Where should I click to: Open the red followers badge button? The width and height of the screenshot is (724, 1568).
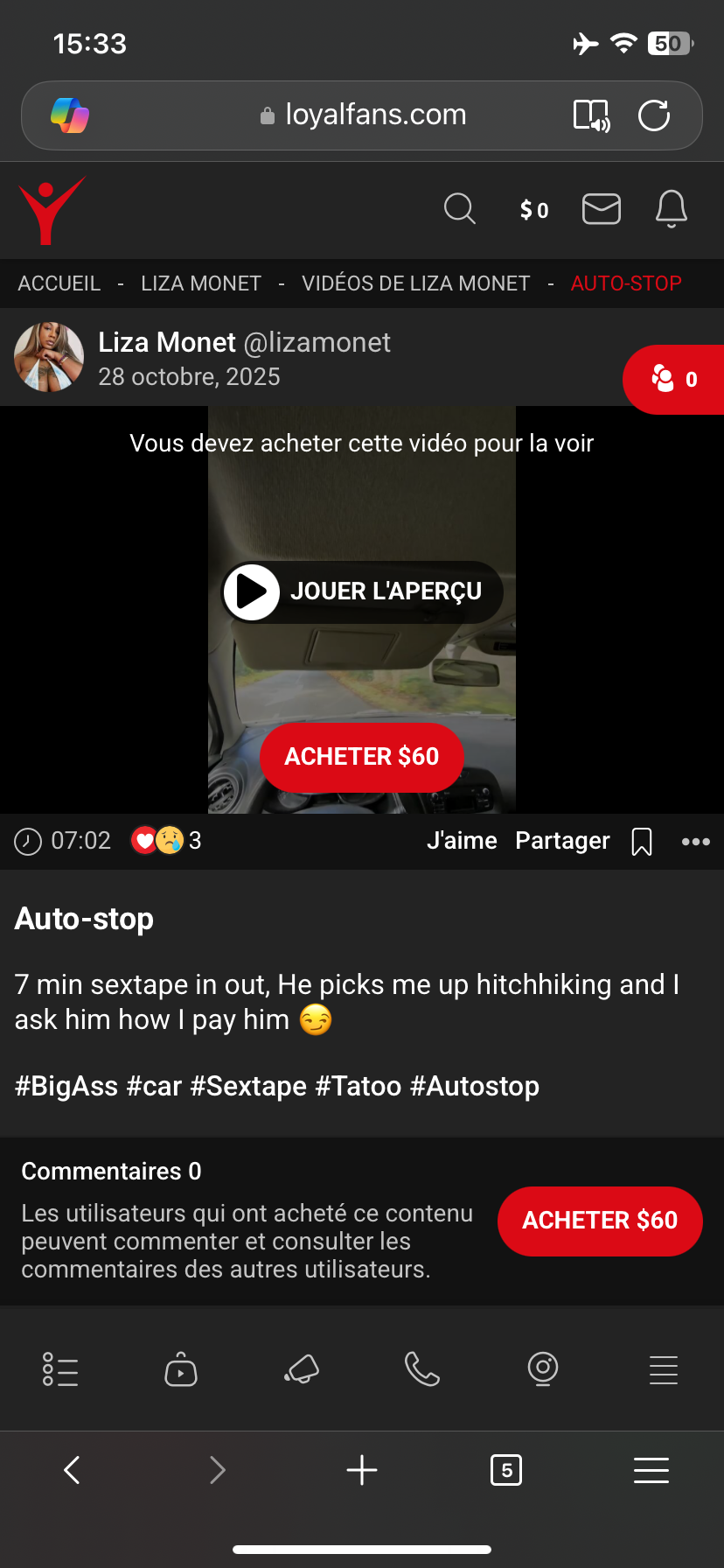674,379
